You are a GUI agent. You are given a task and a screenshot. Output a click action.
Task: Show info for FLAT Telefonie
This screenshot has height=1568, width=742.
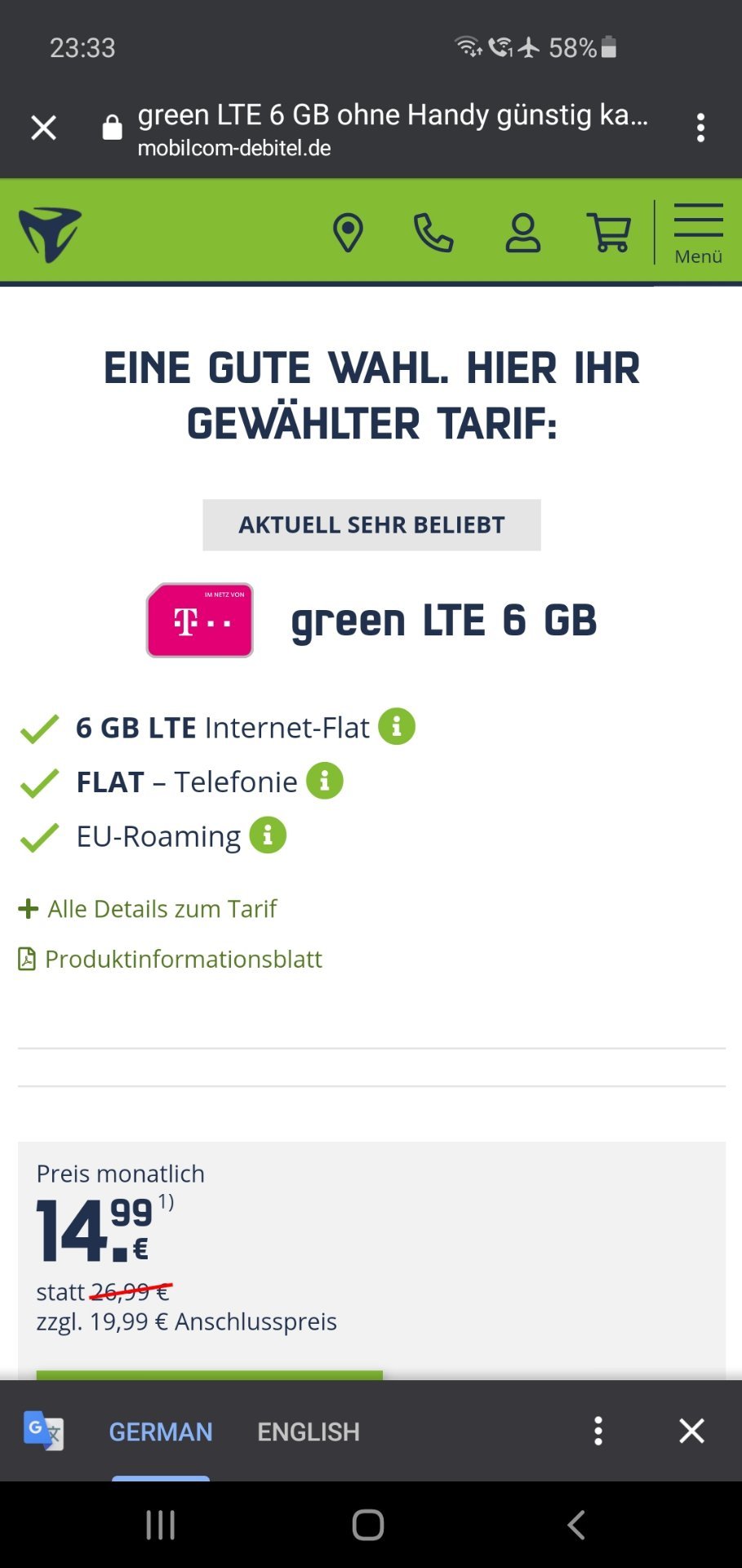click(x=325, y=781)
